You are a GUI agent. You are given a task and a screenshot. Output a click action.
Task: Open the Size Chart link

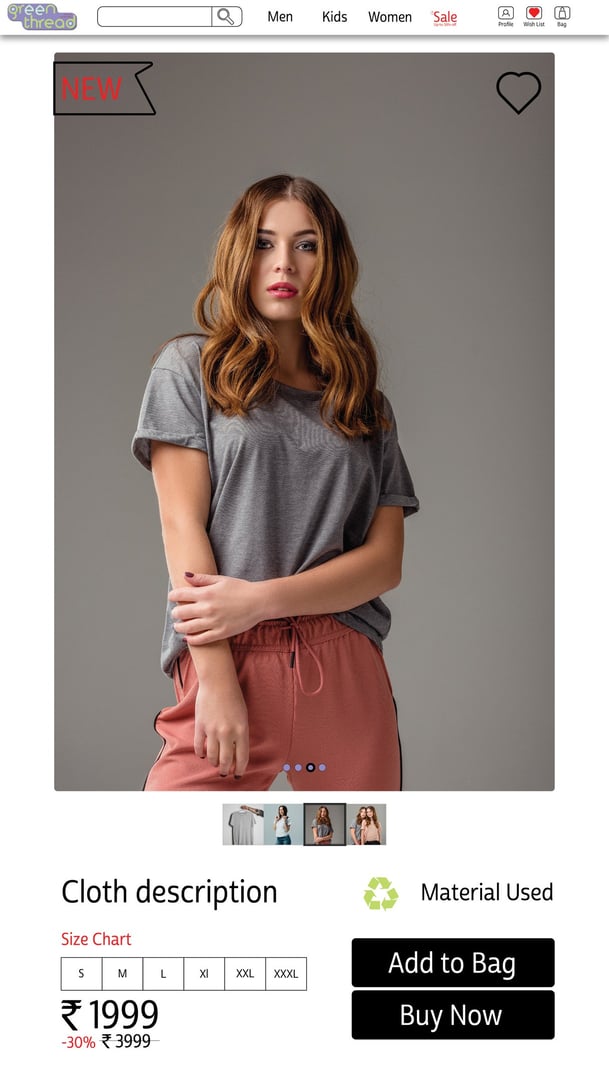click(x=96, y=939)
